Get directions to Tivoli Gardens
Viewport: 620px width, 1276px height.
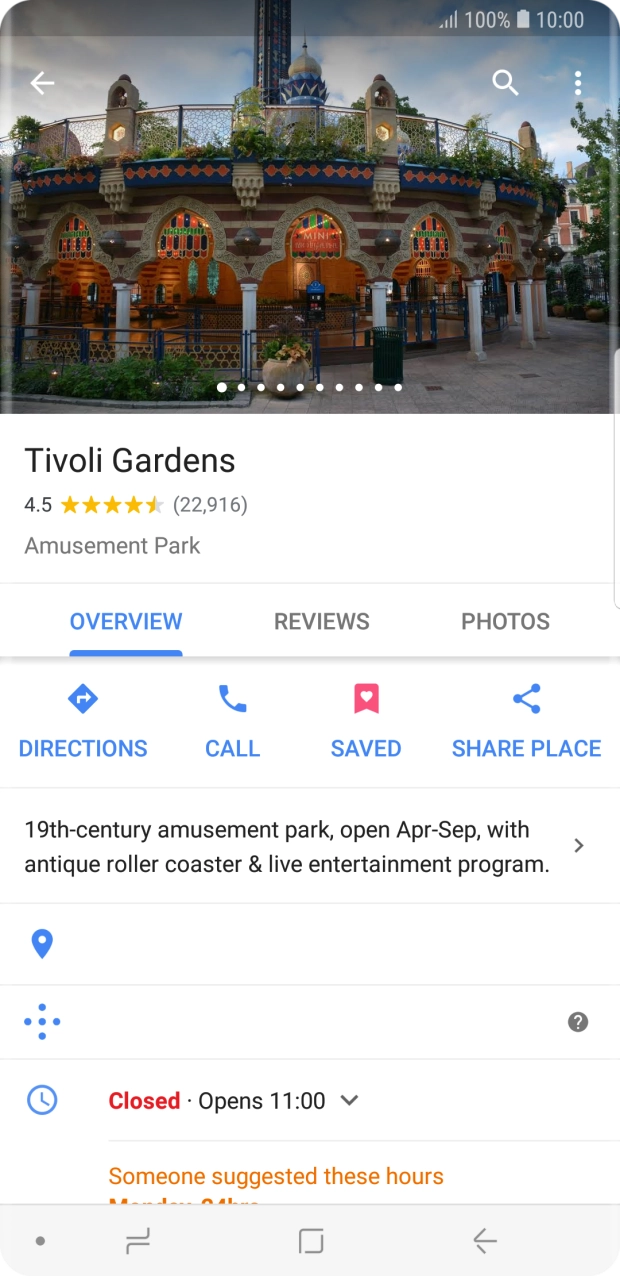pos(83,720)
